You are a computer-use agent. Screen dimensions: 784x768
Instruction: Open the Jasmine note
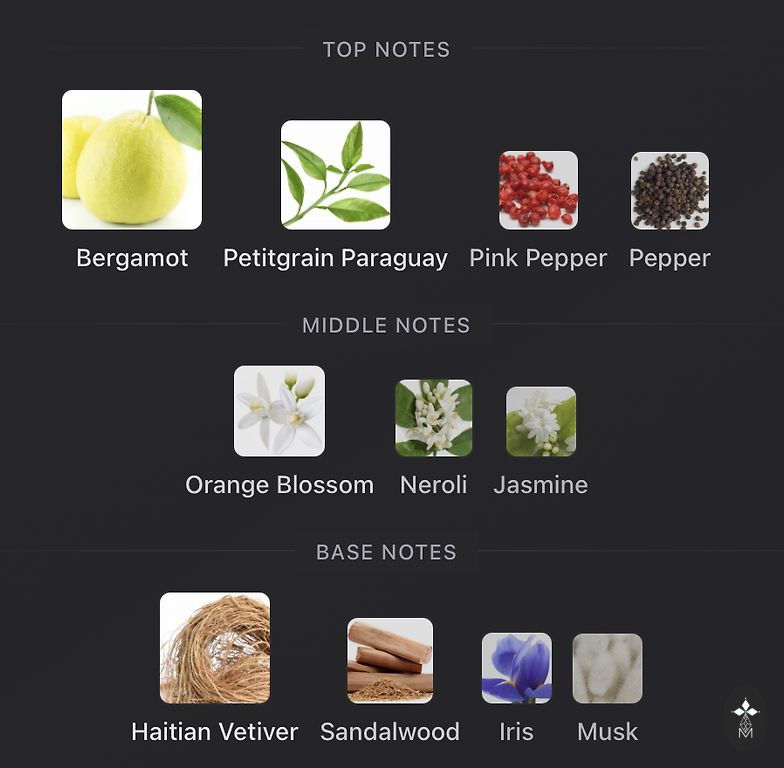tap(540, 421)
